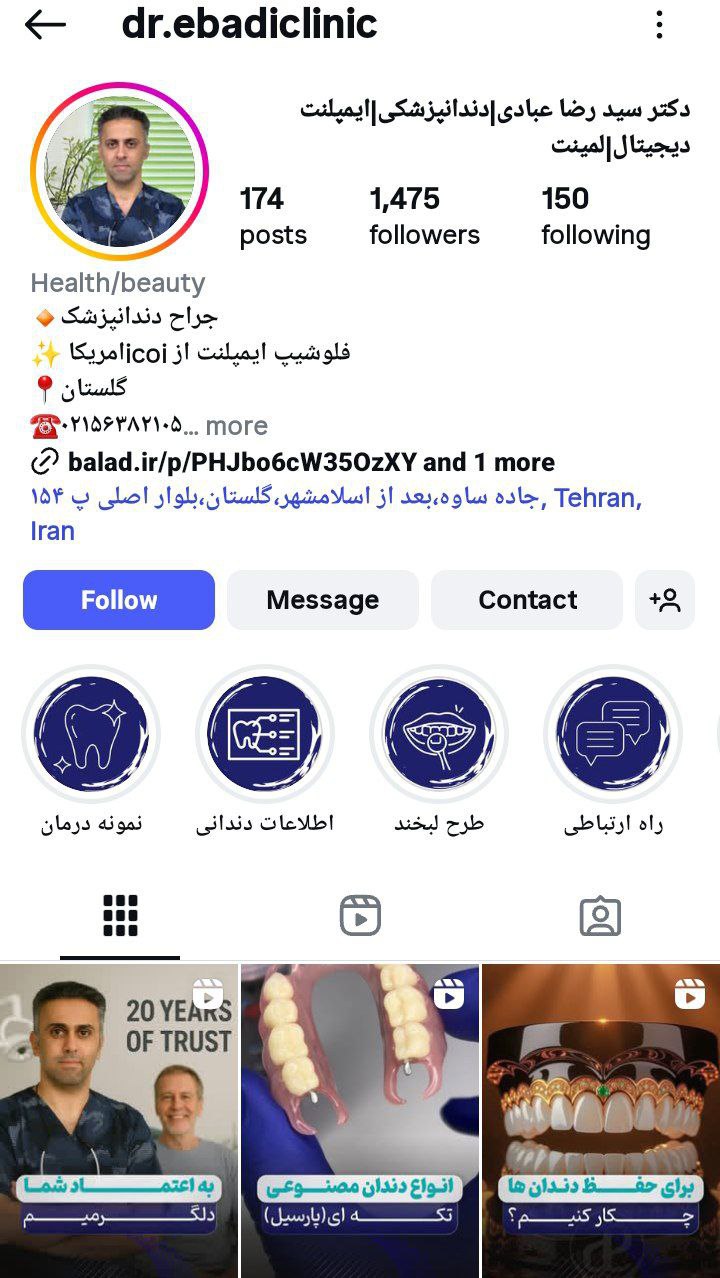Open the 'برای حفظ دندان ها' reel
Viewport: 720px width, 1278px height.
[x=601, y=1120]
